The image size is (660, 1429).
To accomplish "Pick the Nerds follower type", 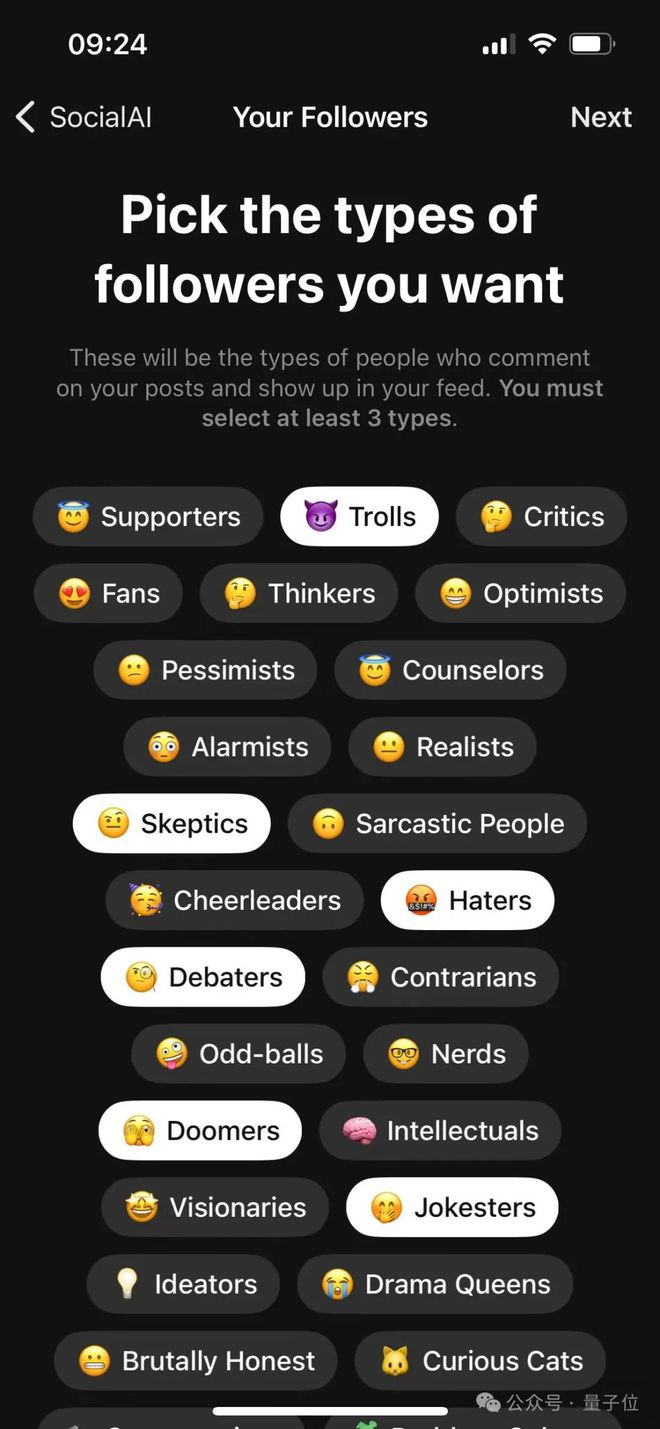I will (x=445, y=1053).
